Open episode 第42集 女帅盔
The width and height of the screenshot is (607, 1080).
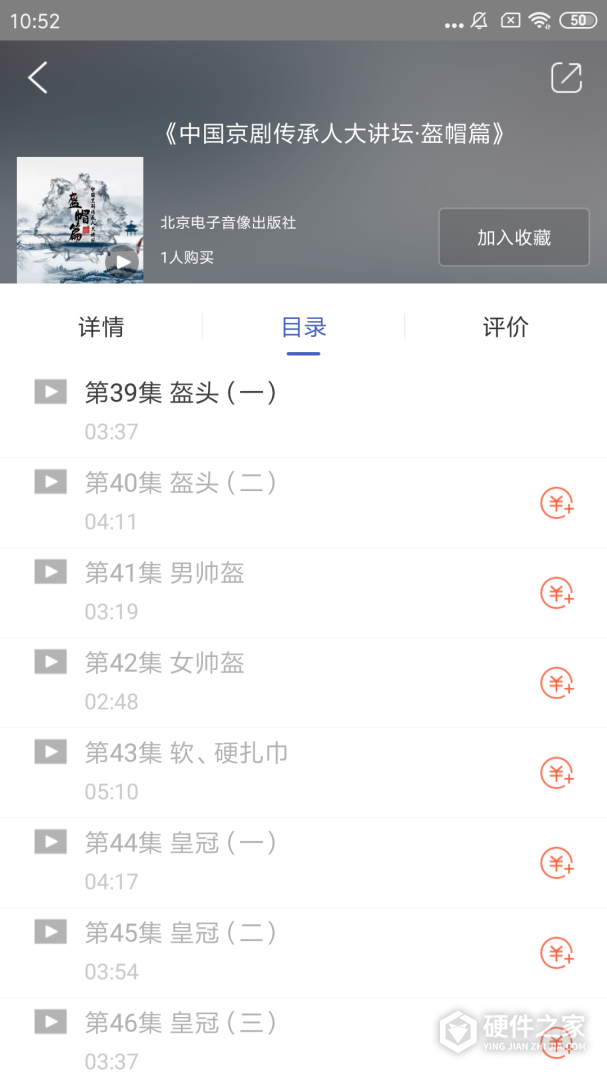165,663
